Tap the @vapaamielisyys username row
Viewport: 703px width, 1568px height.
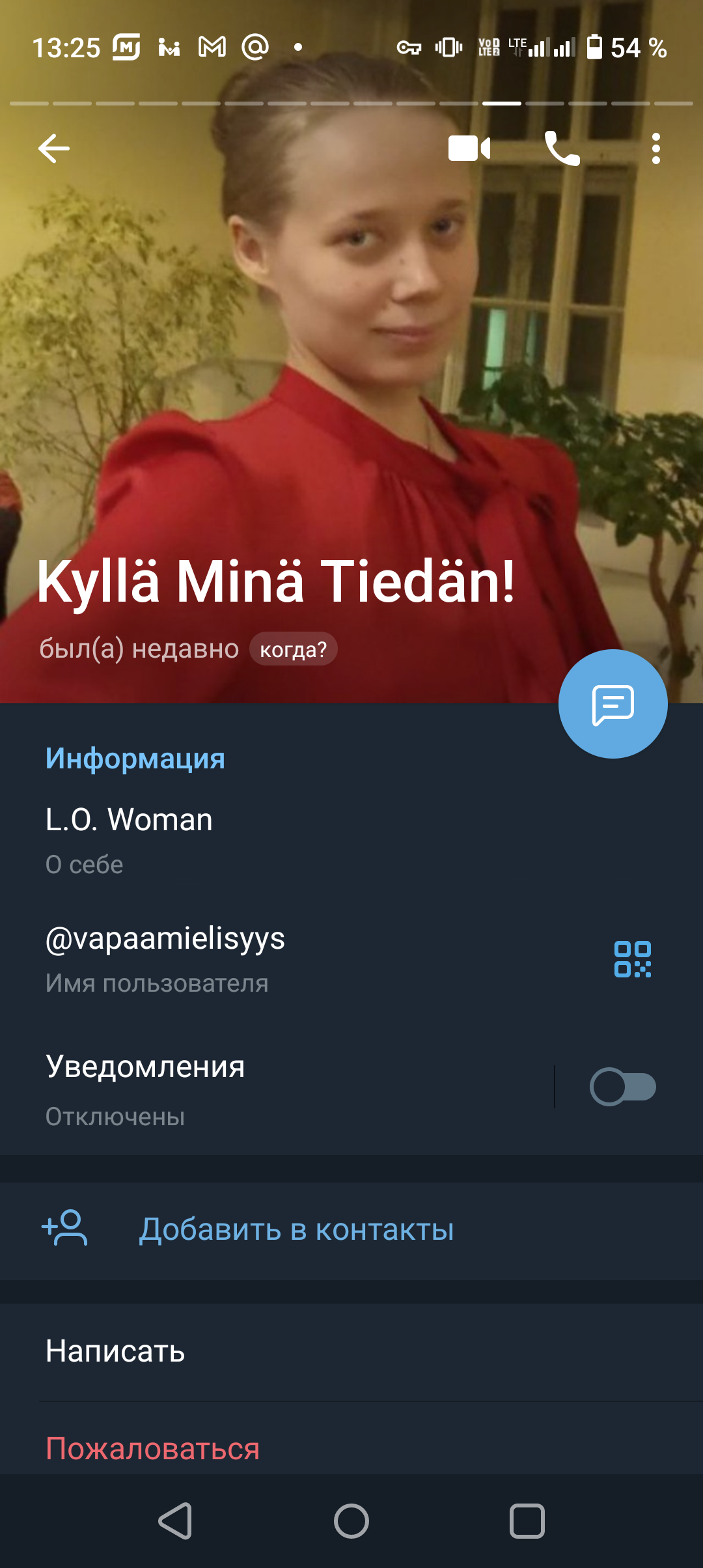point(260,959)
